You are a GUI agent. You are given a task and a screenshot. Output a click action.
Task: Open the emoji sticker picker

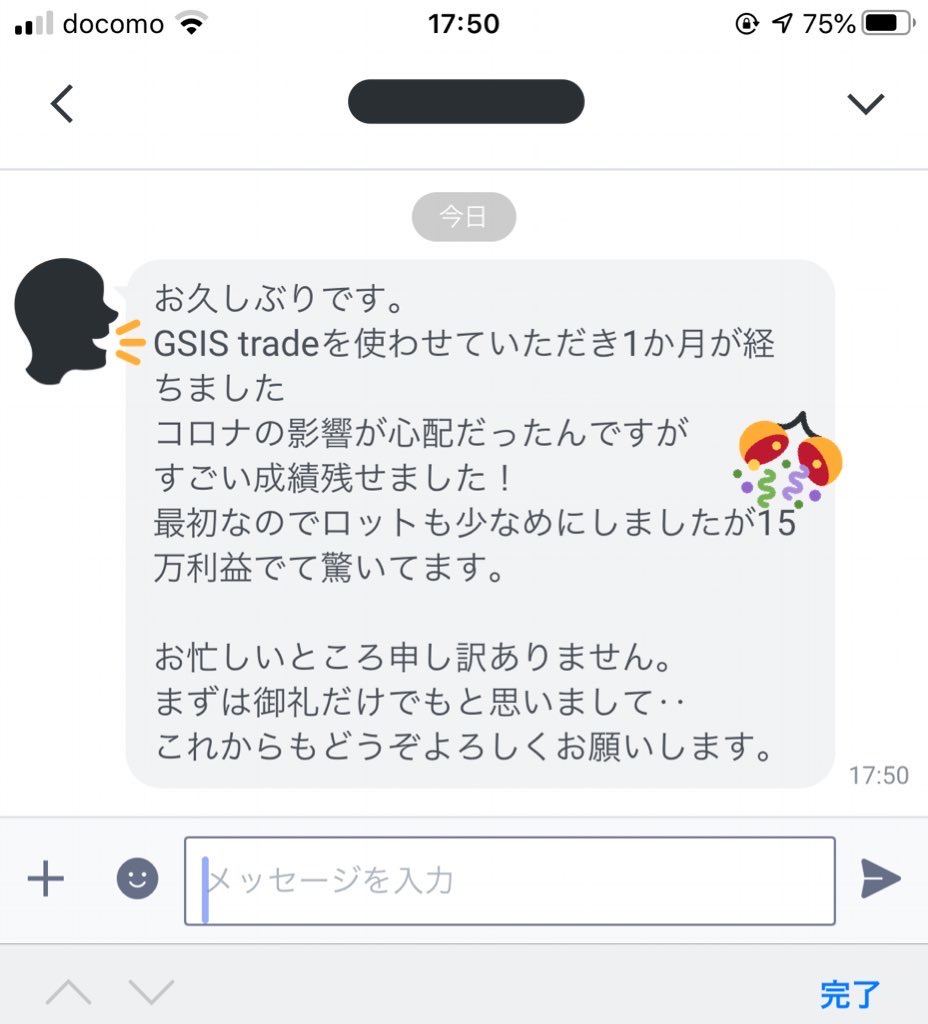coord(137,879)
